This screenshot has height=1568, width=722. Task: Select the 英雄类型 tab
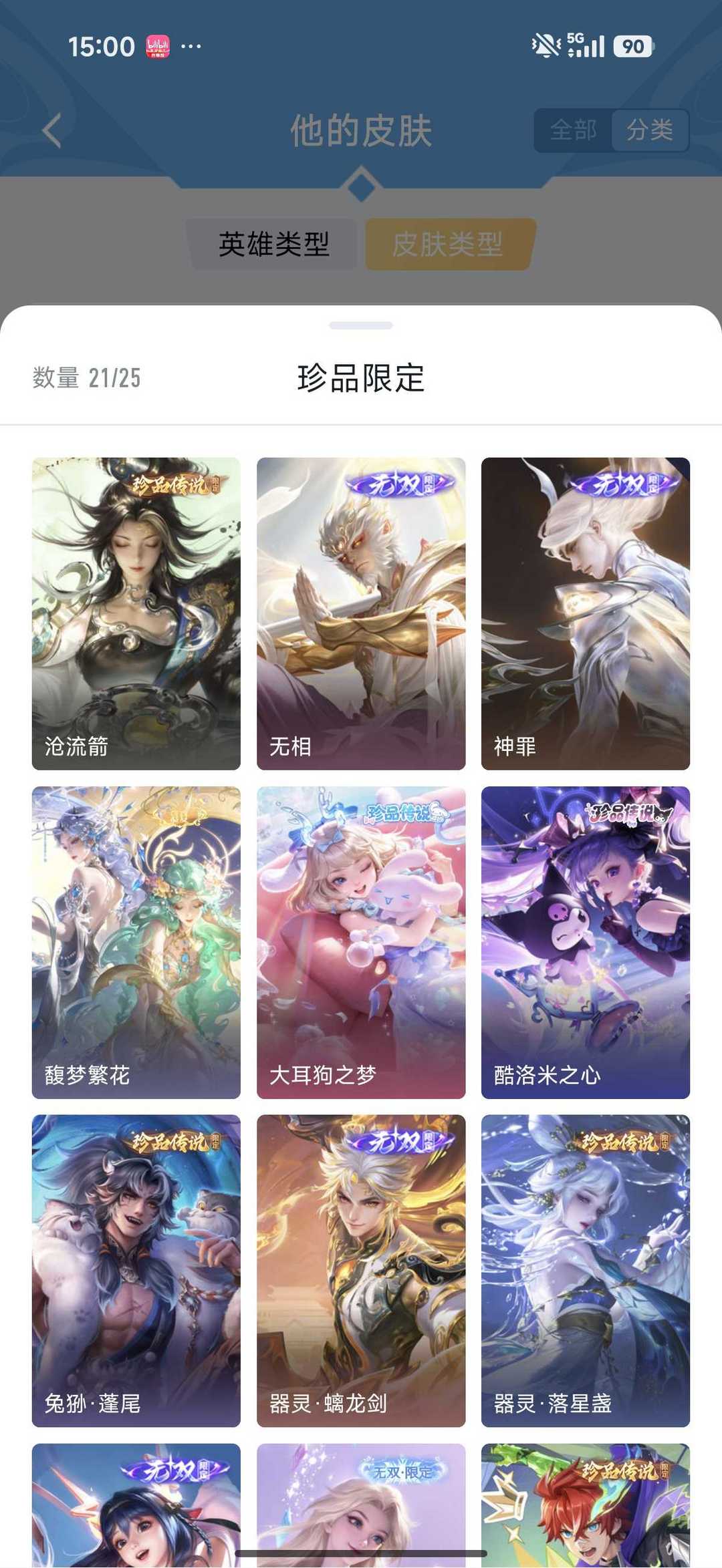point(274,244)
